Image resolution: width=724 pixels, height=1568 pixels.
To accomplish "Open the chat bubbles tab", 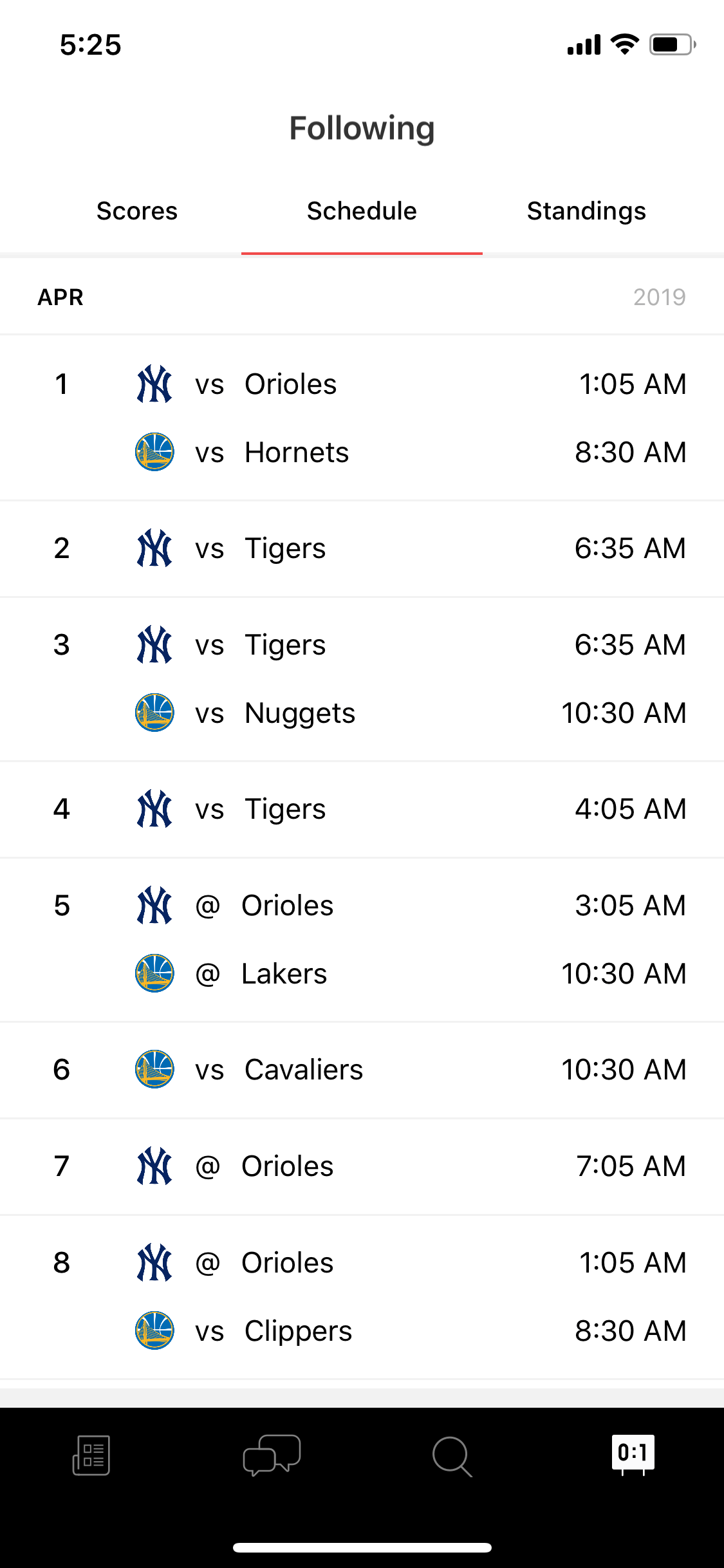I will (x=272, y=1455).
